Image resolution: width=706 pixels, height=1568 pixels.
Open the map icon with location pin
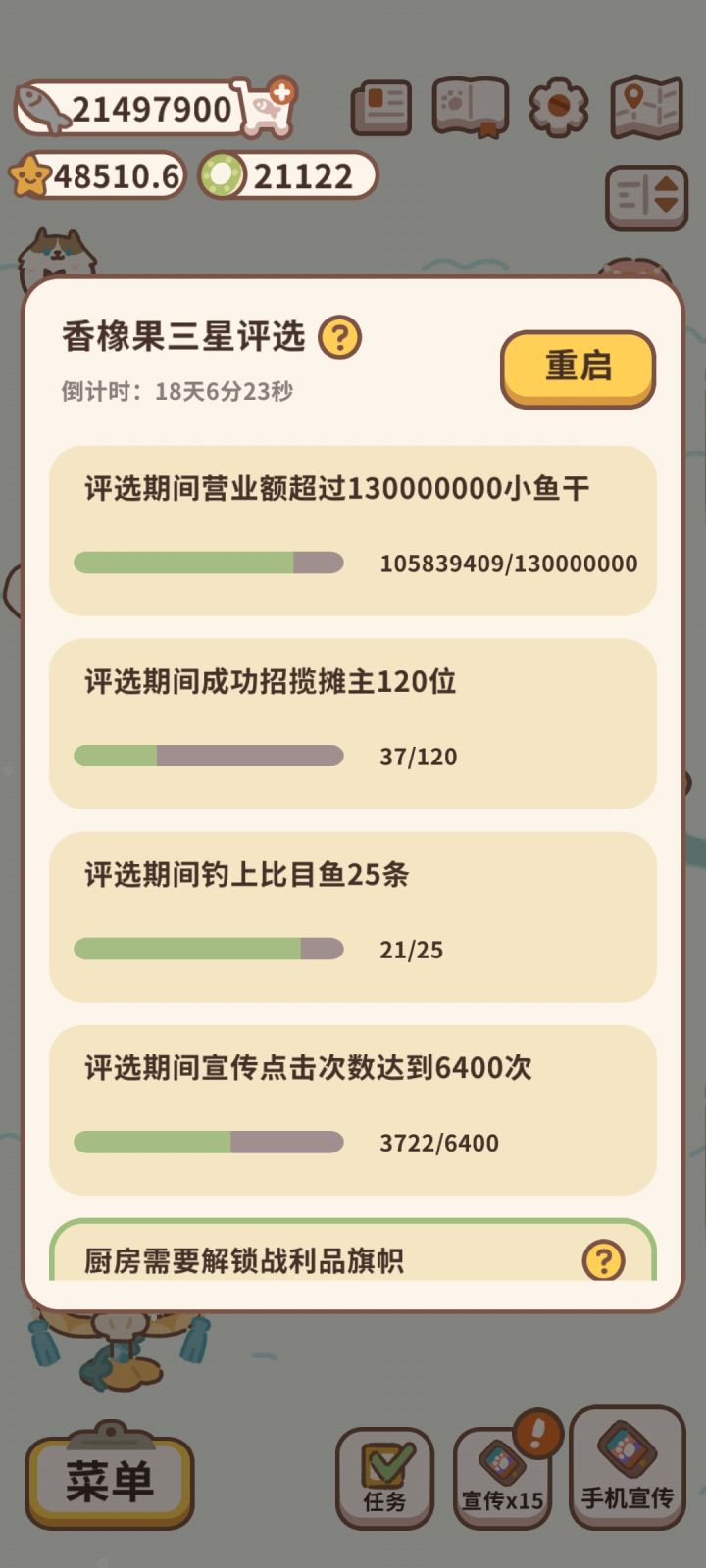click(644, 107)
